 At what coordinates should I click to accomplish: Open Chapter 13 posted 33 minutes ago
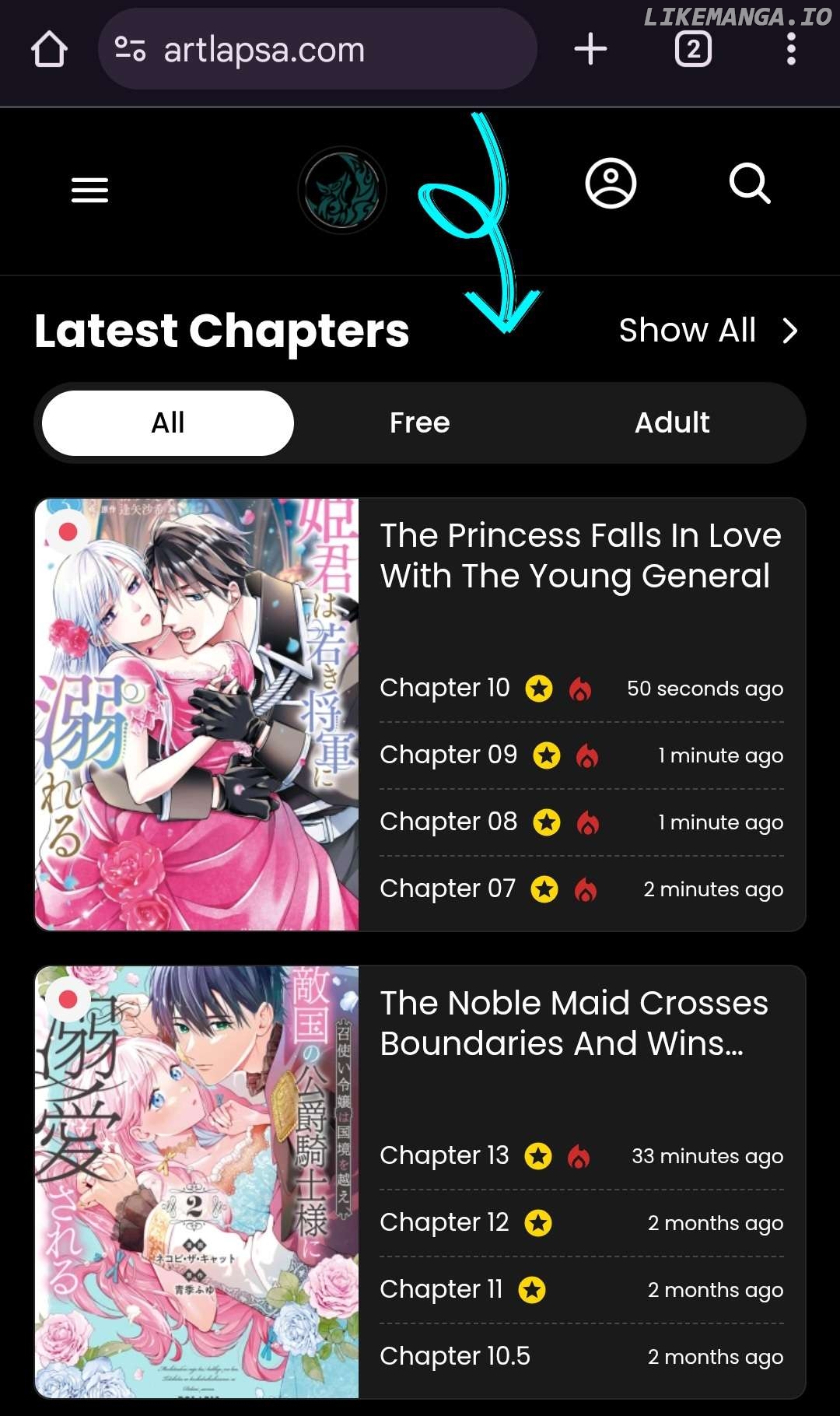(x=444, y=1155)
